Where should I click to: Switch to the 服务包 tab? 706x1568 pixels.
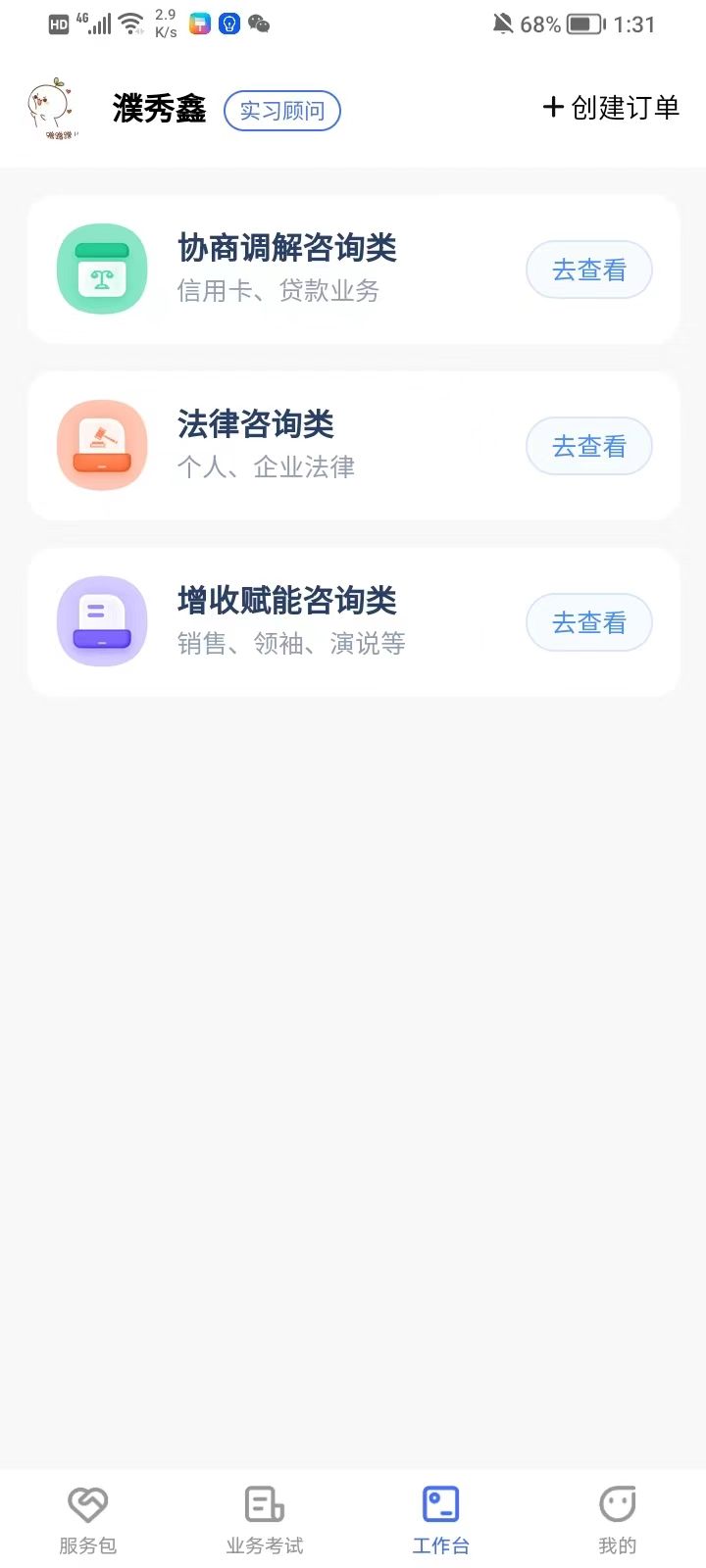coord(87,1517)
